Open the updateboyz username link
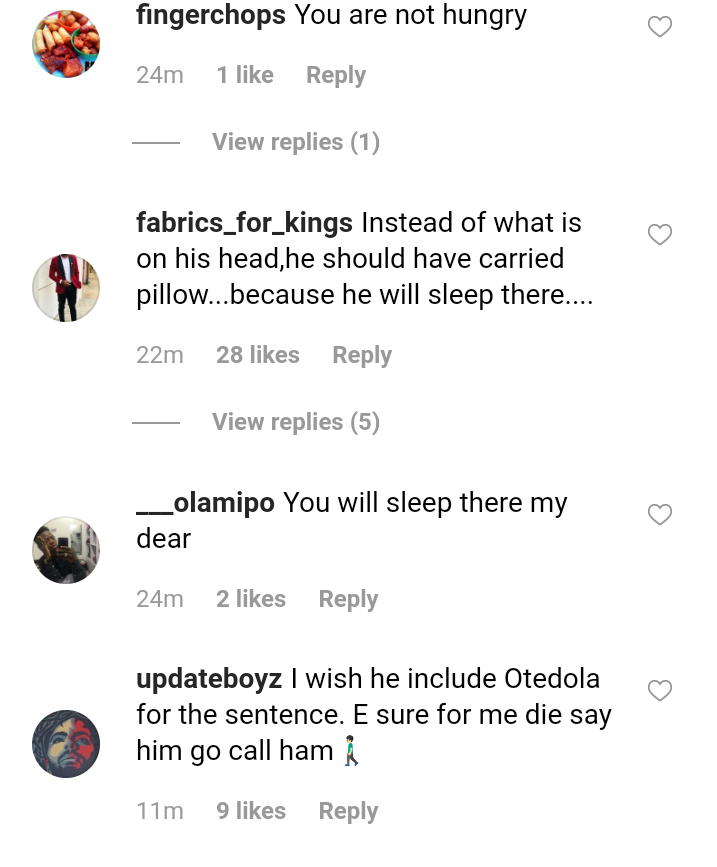The width and height of the screenshot is (717, 867). [x=209, y=678]
